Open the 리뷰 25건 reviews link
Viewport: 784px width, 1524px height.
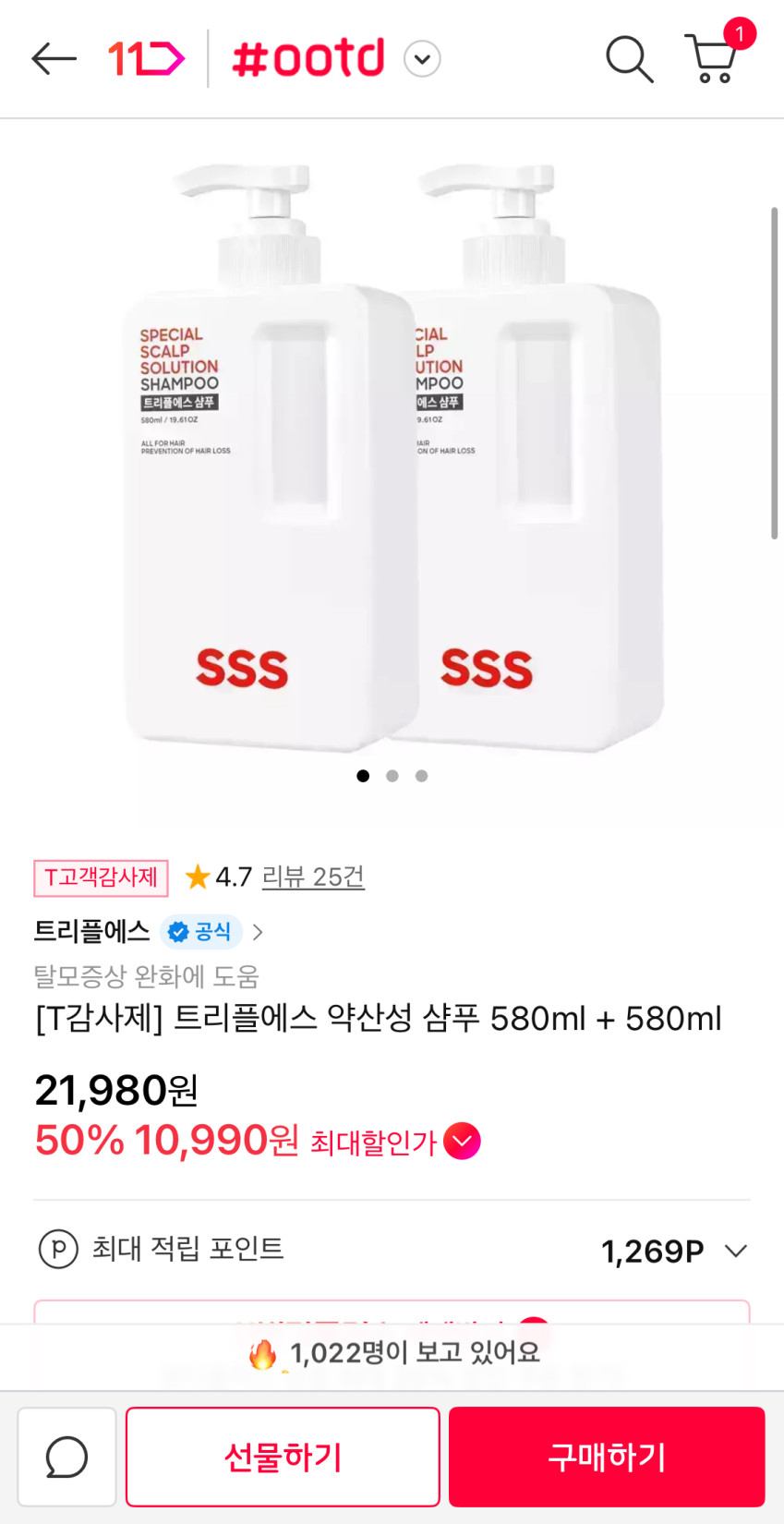(313, 877)
